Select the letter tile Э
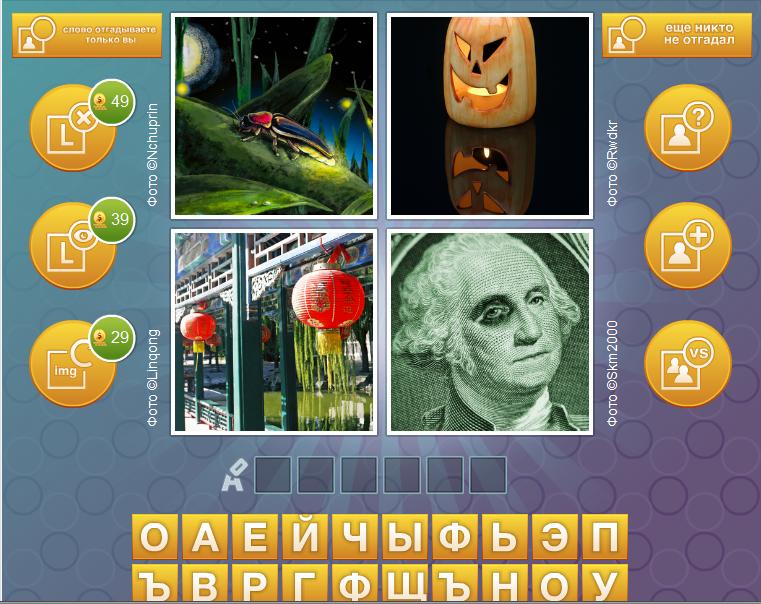 (554, 538)
